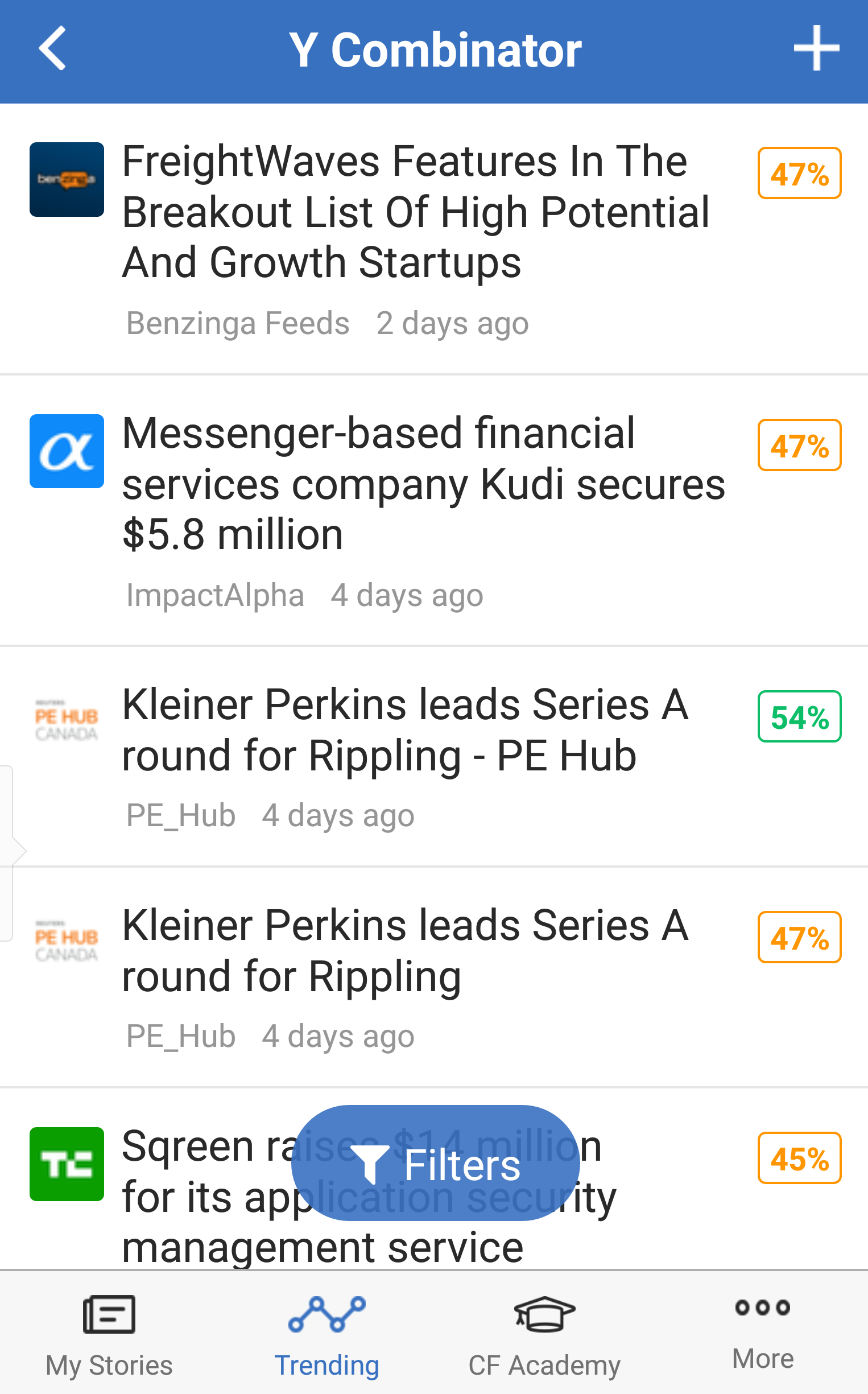Open the Rippling article marked 54%
Image resolution: width=868 pixels, height=1394 pixels.
point(434,757)
